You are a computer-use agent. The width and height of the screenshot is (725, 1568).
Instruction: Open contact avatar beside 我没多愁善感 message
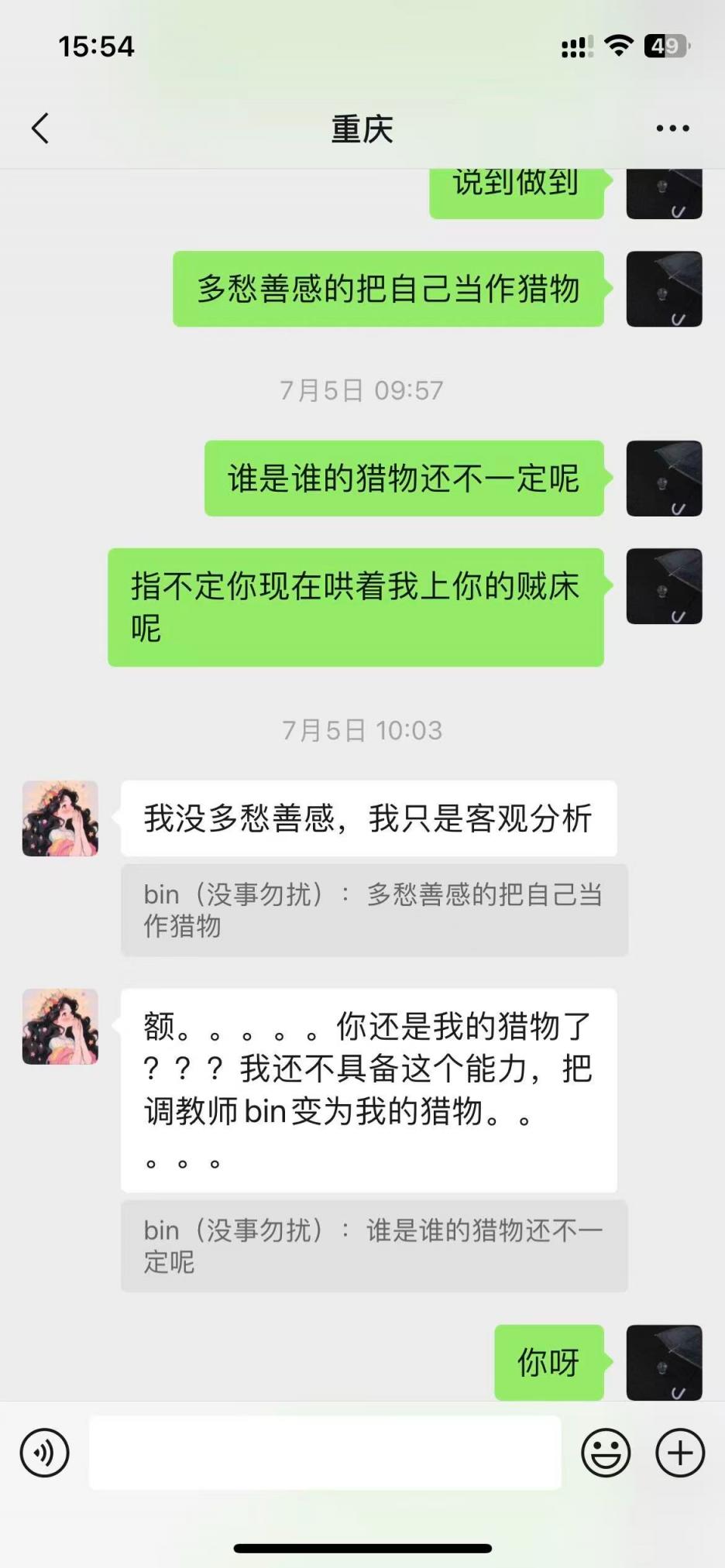click(x=60, y=818)
